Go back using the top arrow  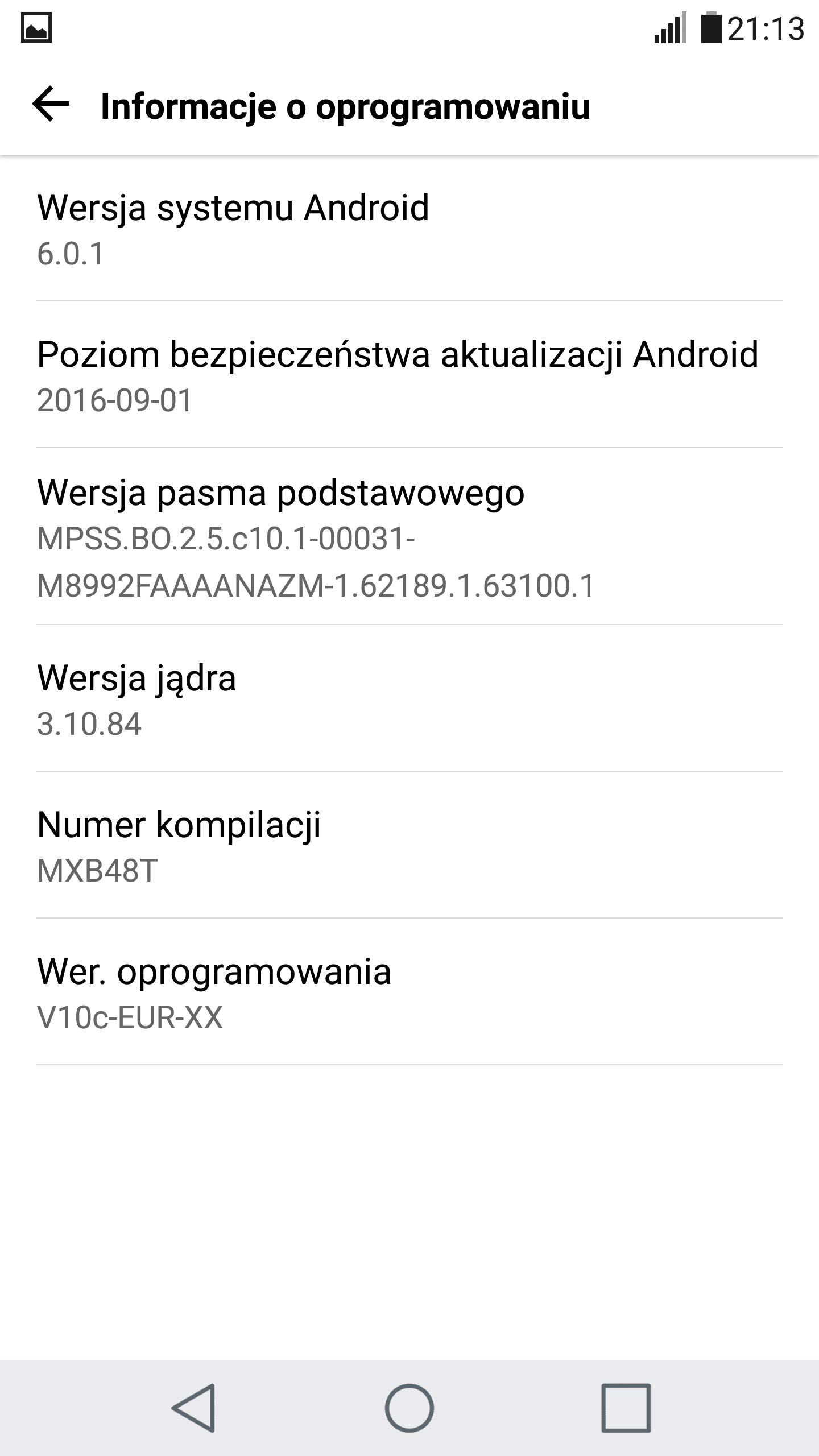(x=51, y=105)
